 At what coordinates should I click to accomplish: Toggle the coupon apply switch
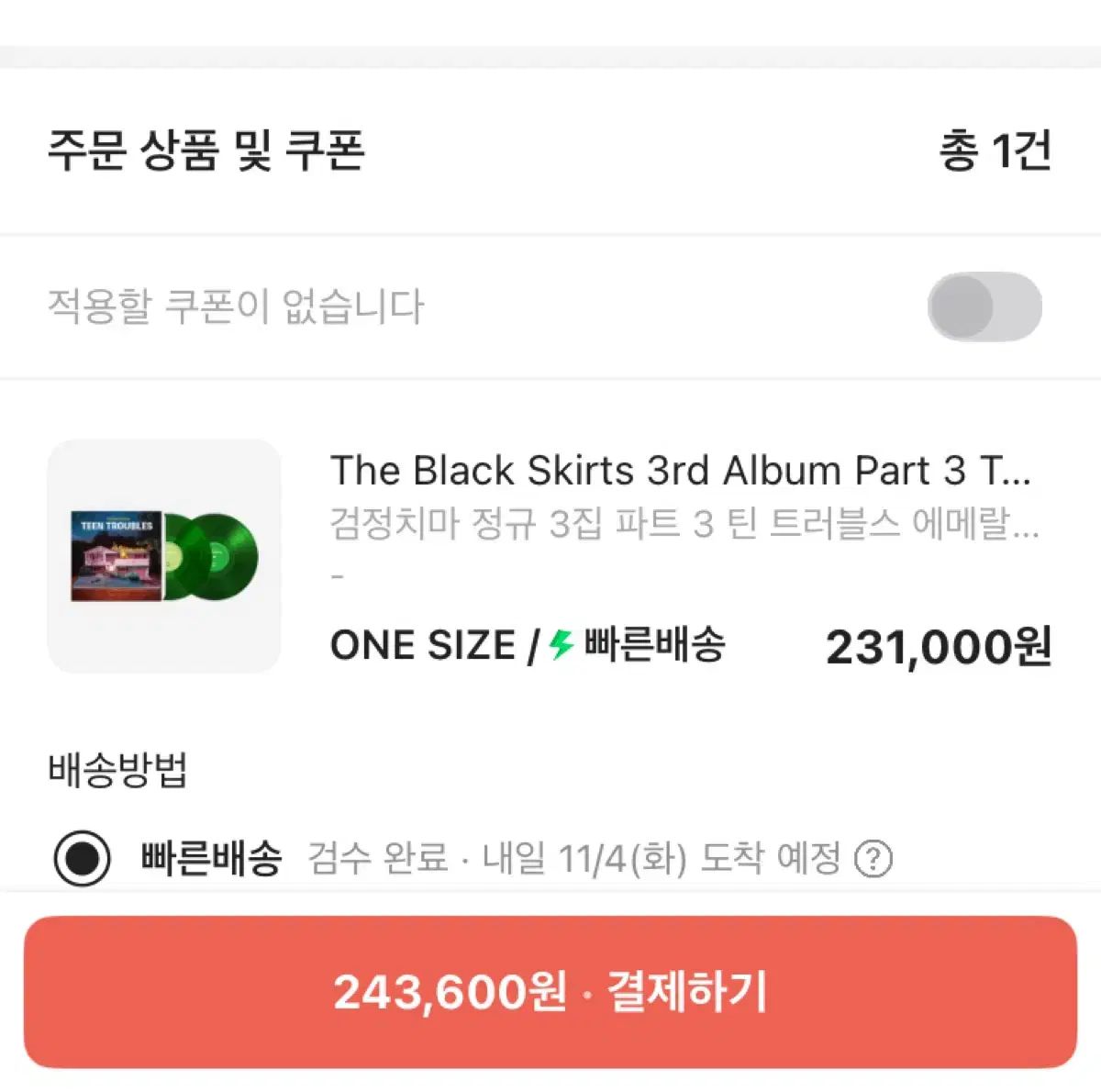coord(984,306)
